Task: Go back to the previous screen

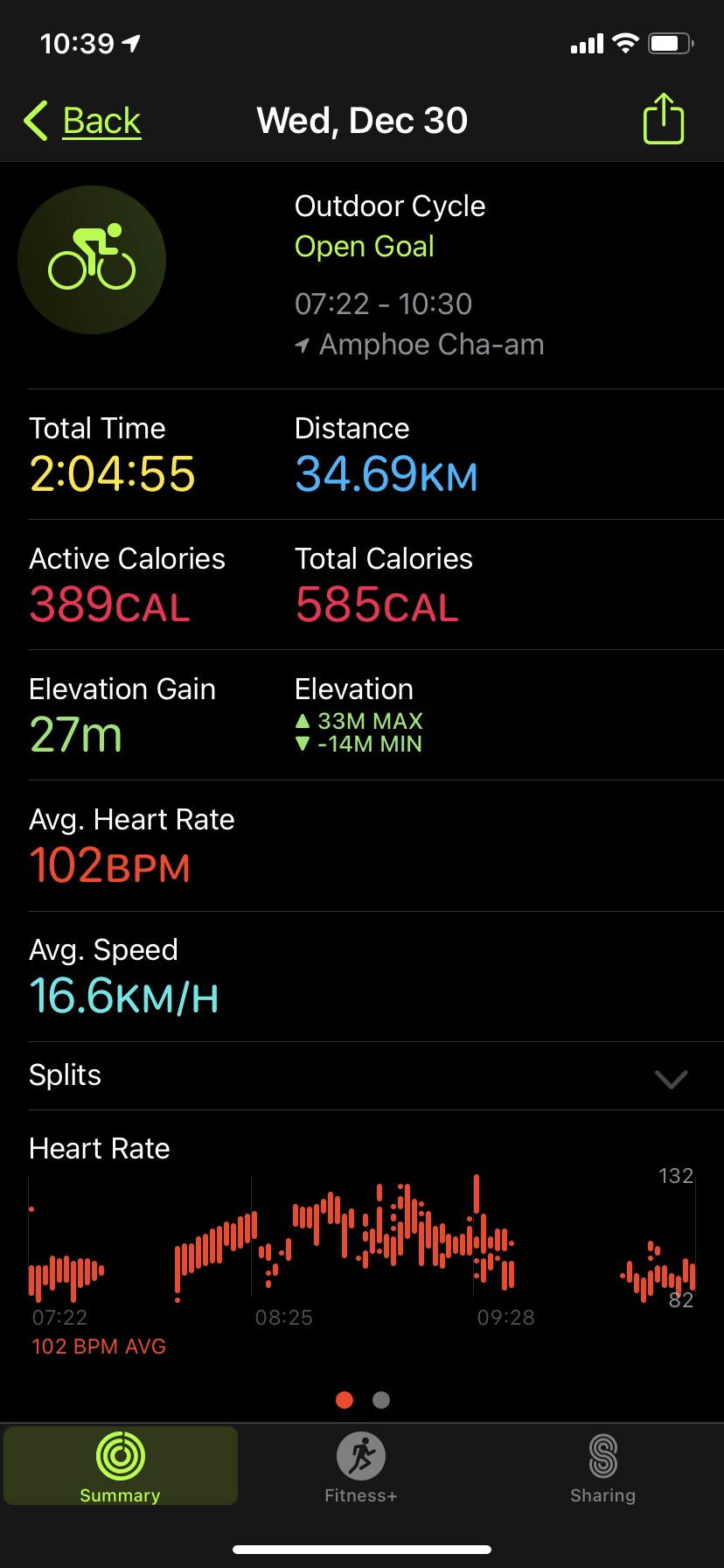Action: [84, 121]
